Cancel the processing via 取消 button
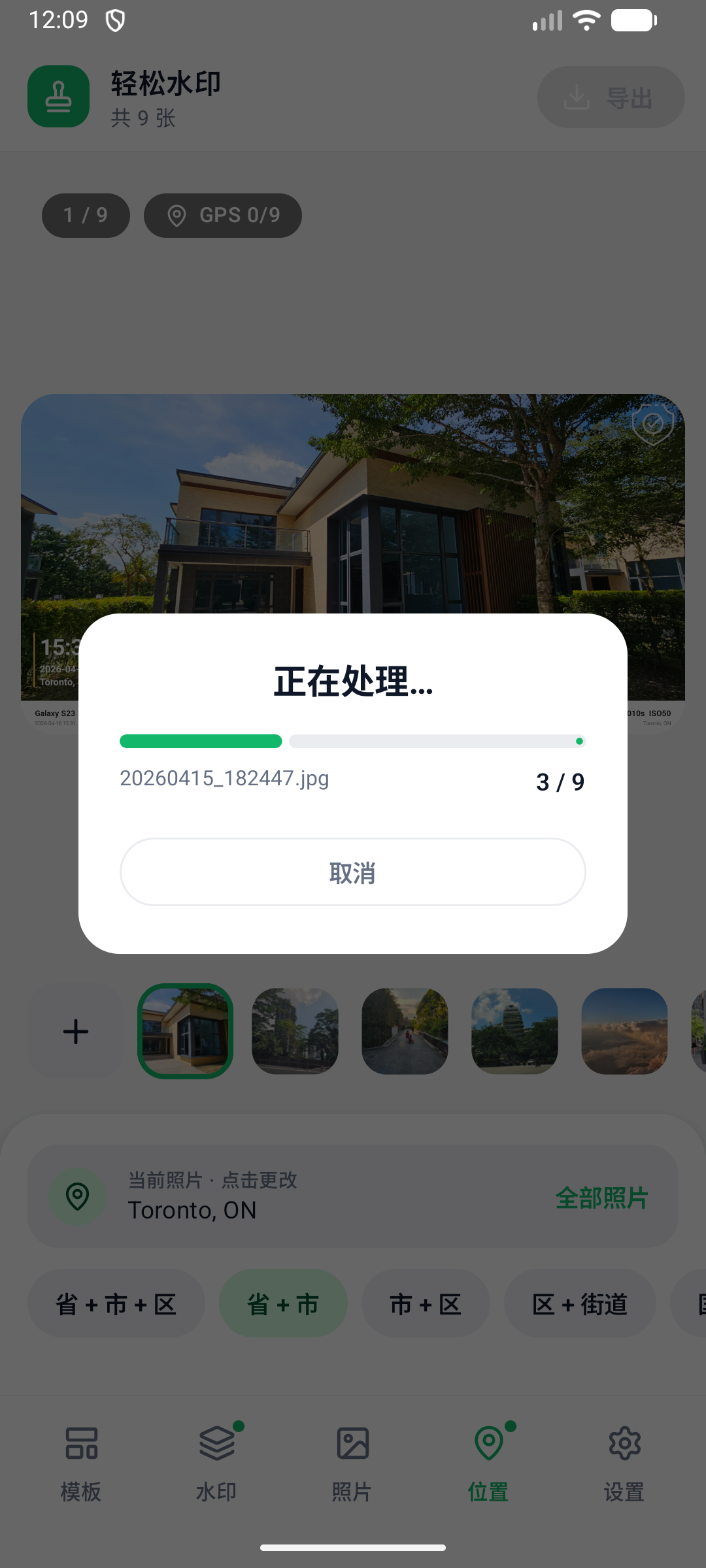Screen dimensions: 706x1568 (x=352, y=872)
